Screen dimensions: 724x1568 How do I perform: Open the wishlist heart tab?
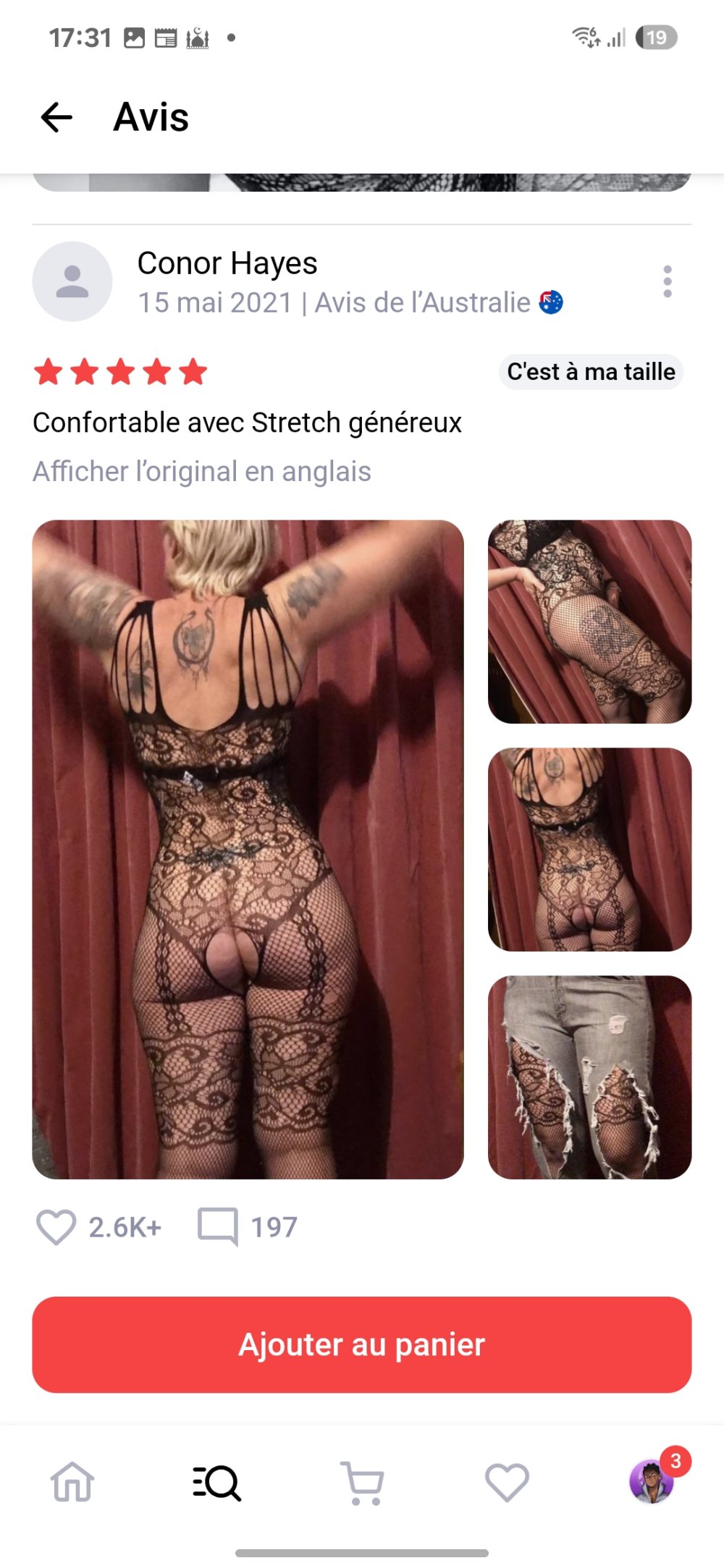click(507, 1482)
